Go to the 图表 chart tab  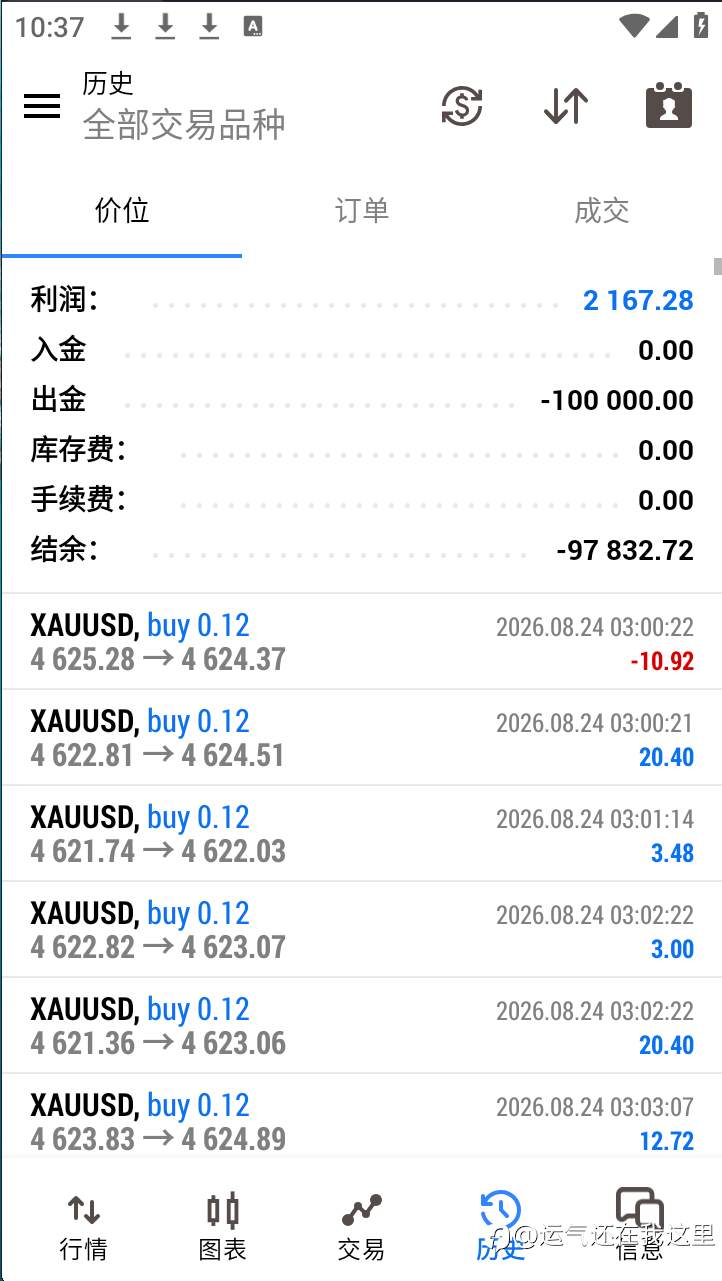(x=222, y=1226)
